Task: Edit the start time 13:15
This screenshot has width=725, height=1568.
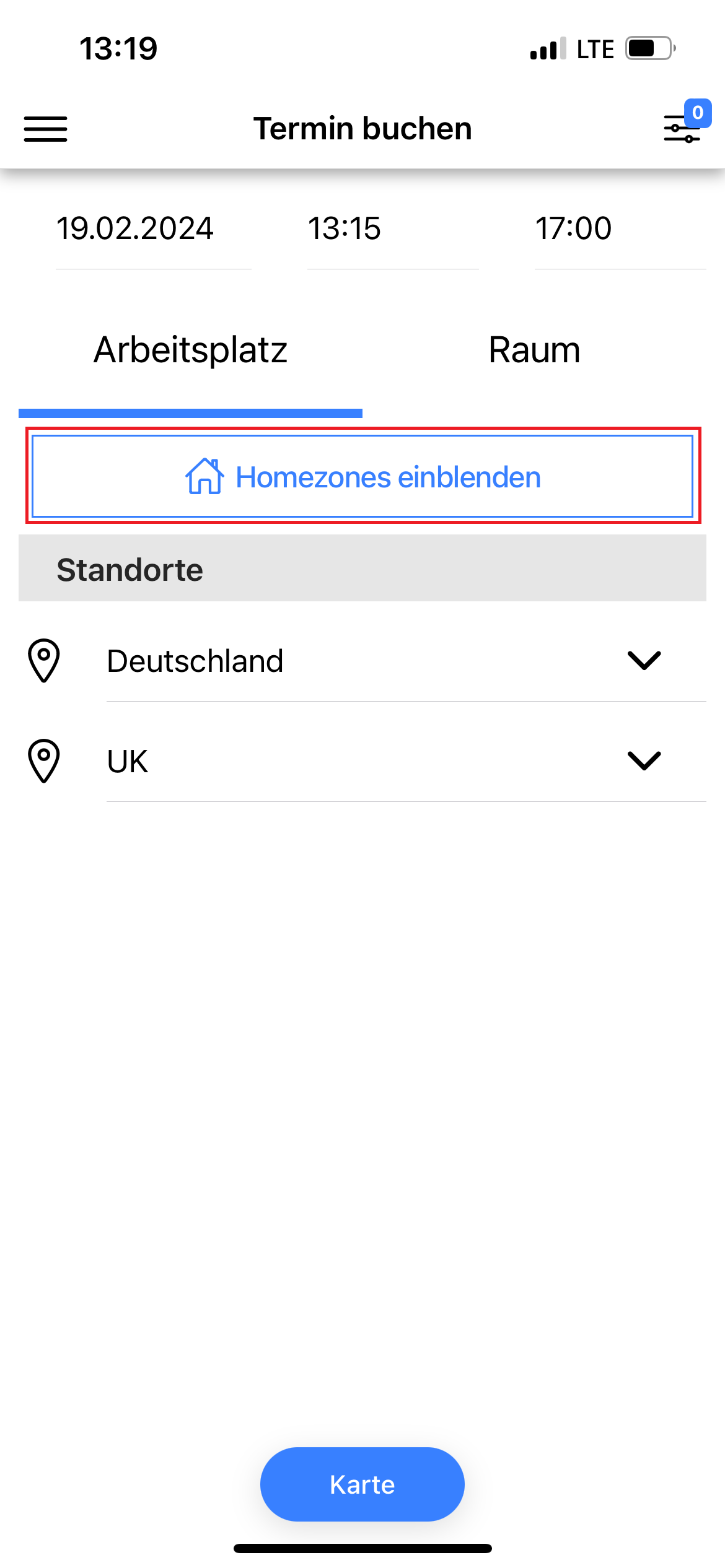Action: pos(393,229)
